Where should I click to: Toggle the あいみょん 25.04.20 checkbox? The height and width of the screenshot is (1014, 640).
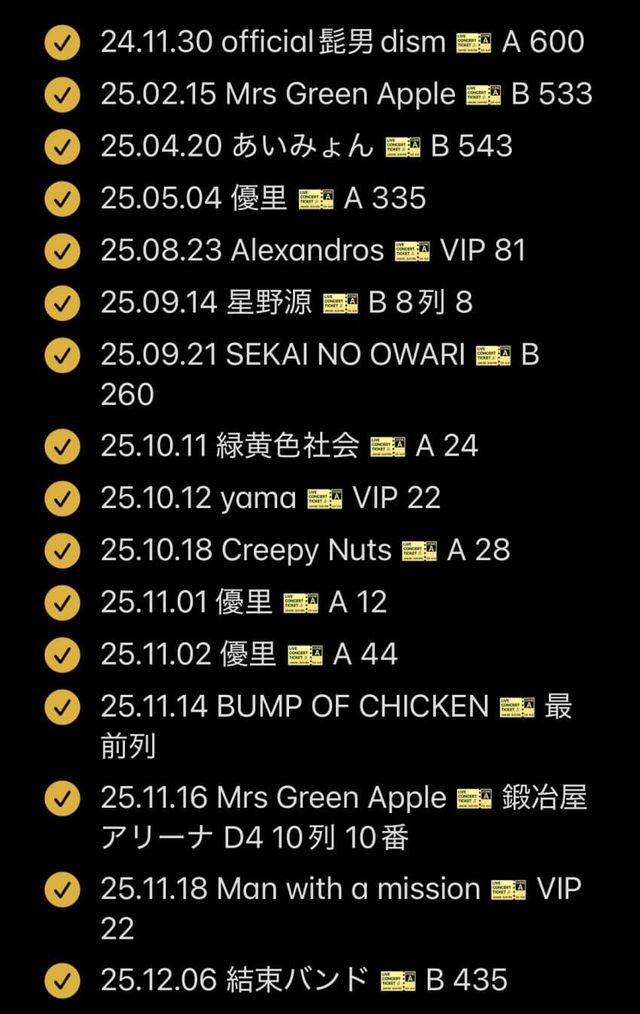click(63, 147)
